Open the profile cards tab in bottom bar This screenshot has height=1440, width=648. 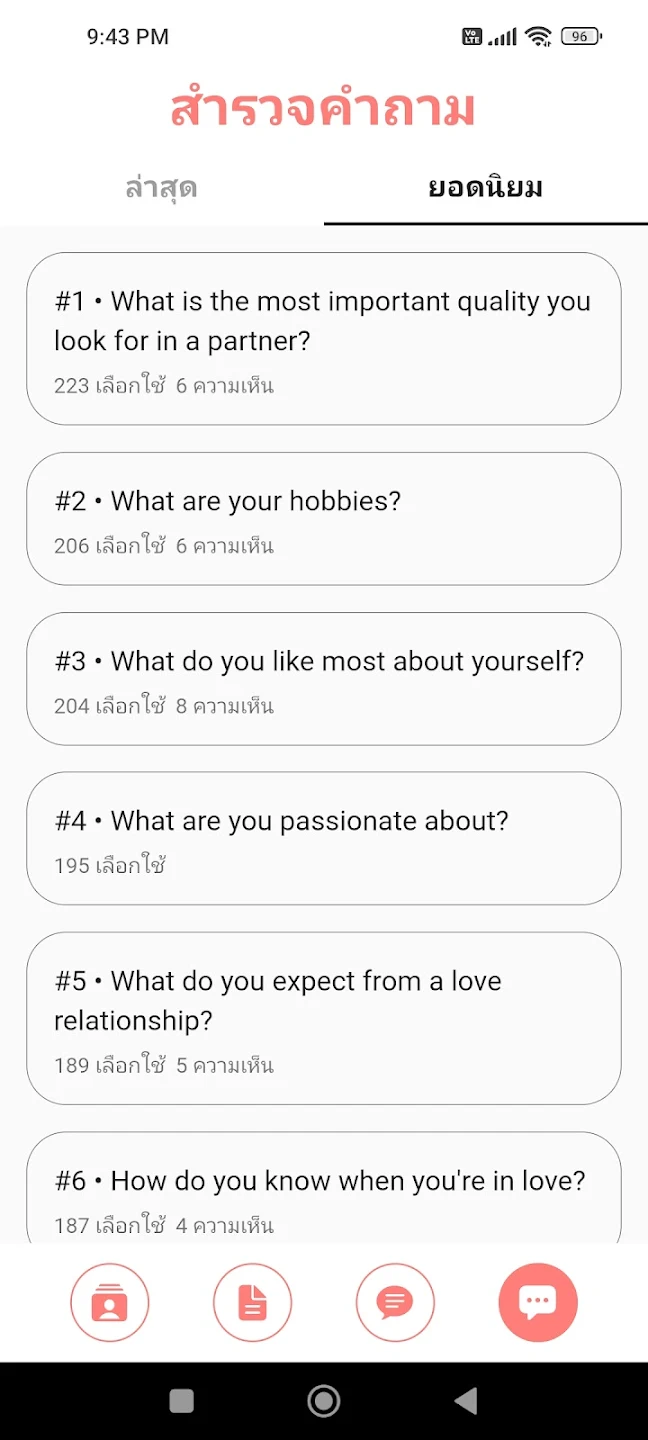pyautogui.click(x=109, y=1303)
